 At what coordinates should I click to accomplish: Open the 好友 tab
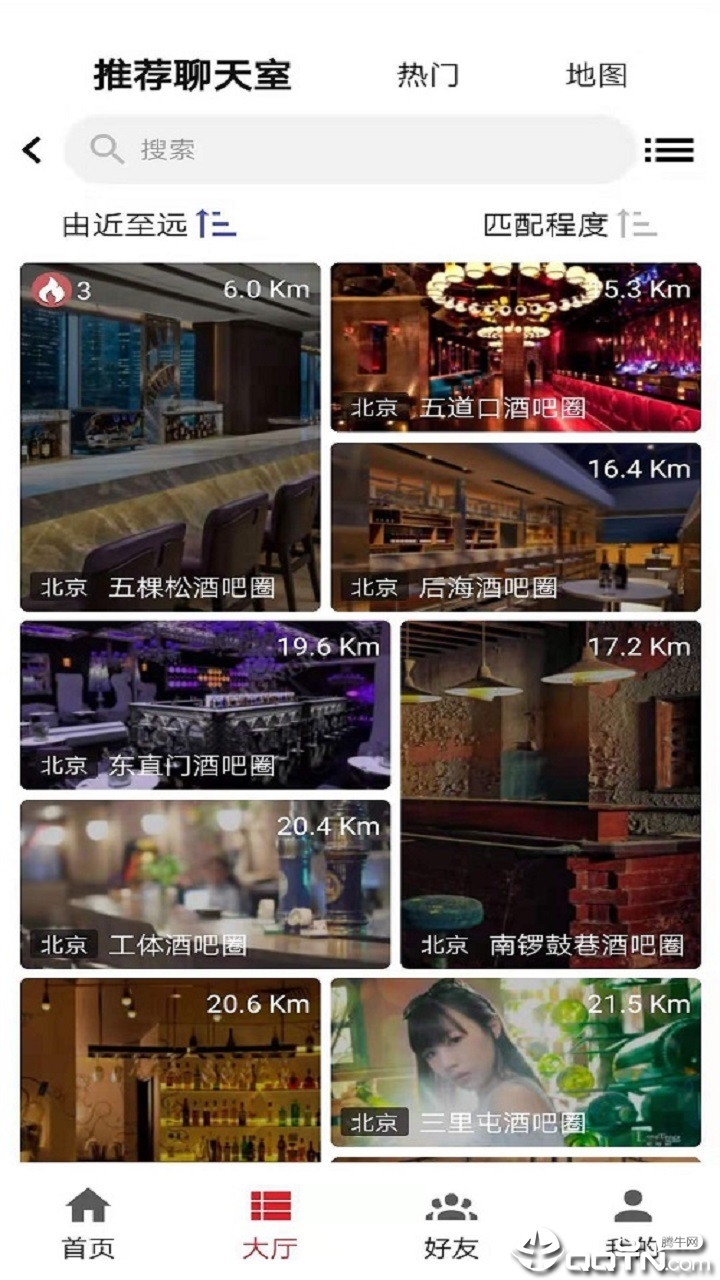[x=451, y=1224]
